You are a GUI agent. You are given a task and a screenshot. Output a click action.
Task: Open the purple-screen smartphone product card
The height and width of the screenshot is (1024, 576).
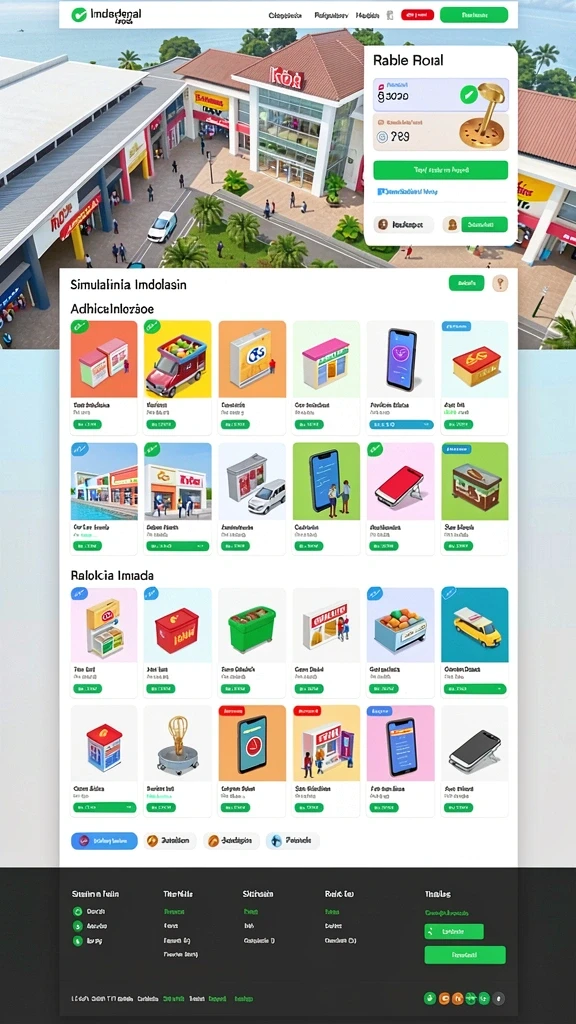tap(401, 377)
